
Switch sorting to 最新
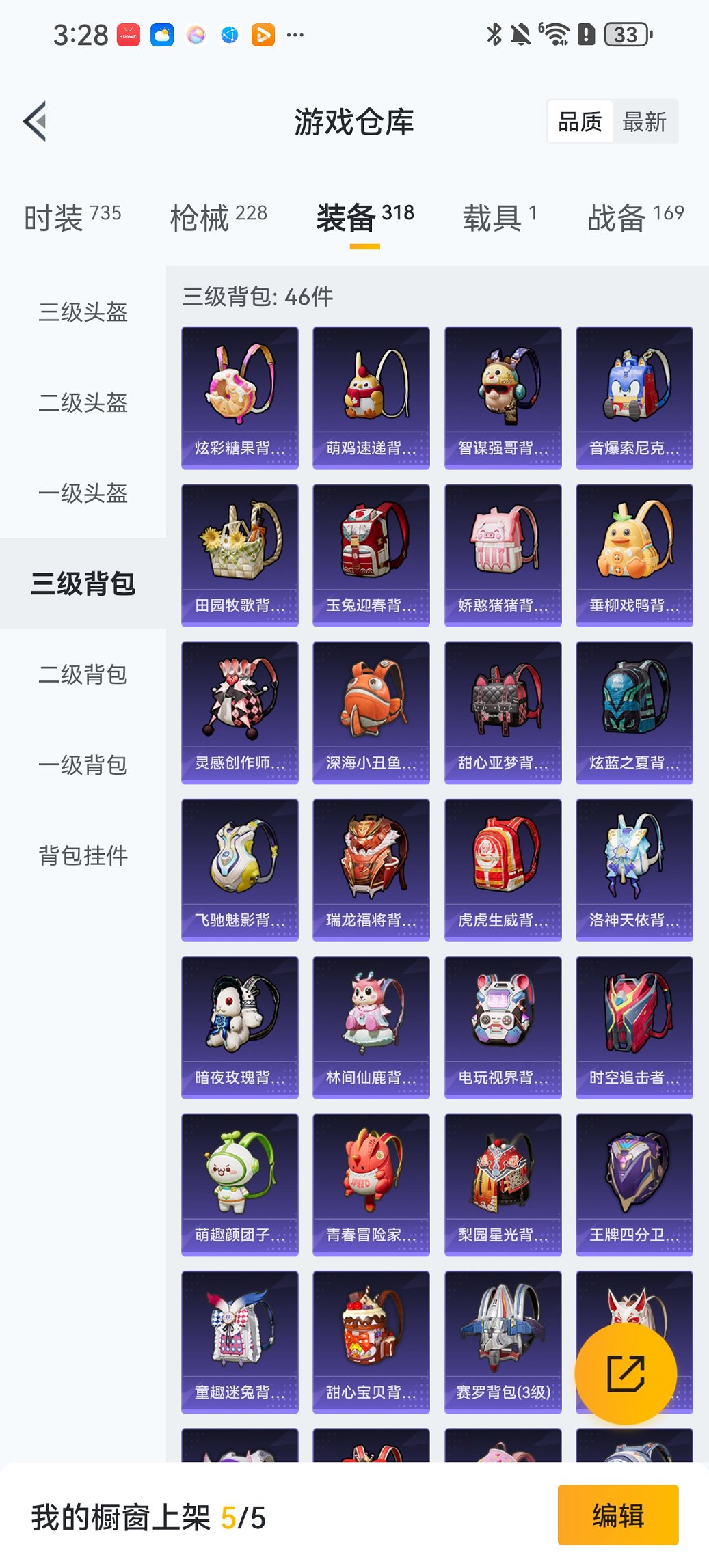(645, 121)
